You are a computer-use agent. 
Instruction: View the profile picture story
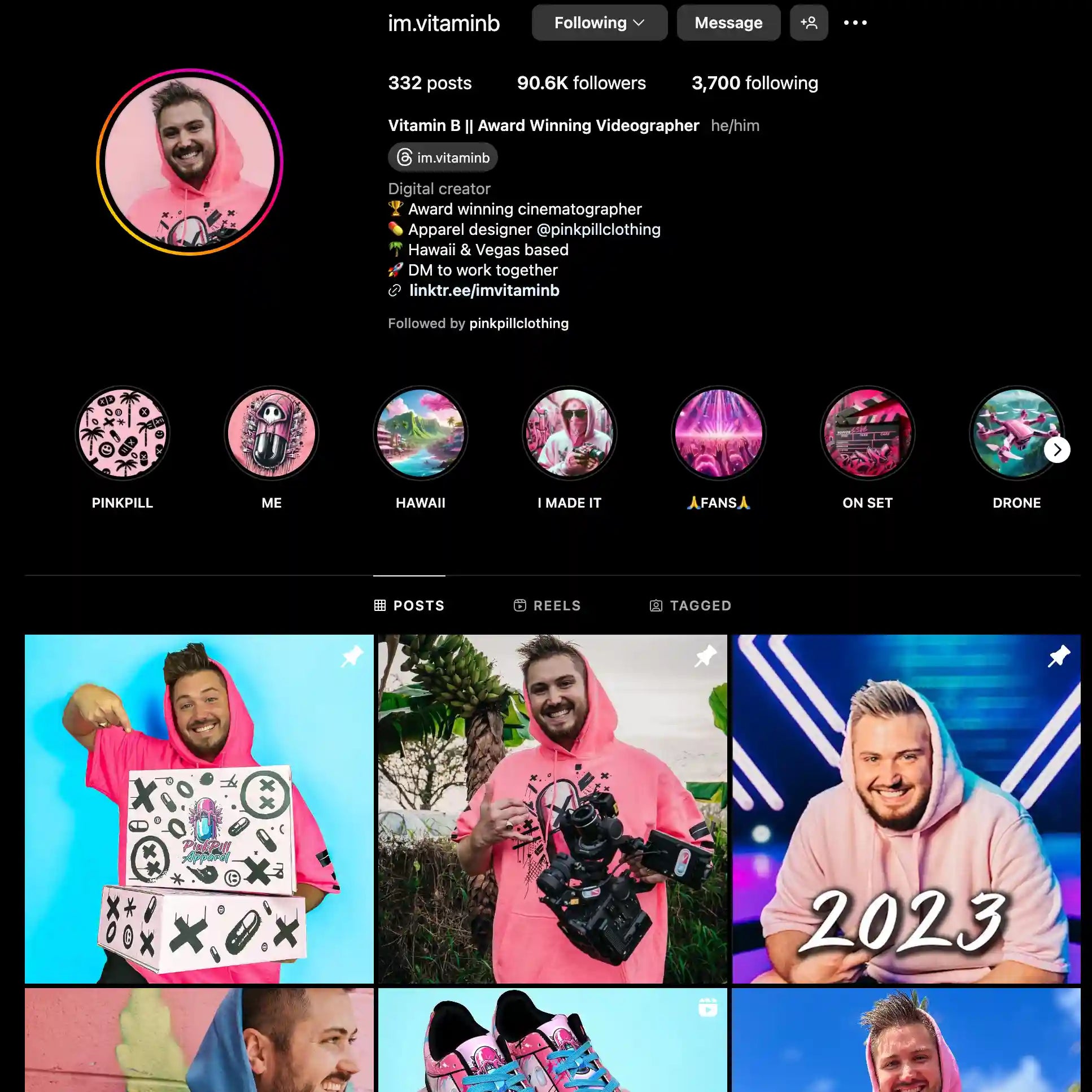click(x=189, y=162)
